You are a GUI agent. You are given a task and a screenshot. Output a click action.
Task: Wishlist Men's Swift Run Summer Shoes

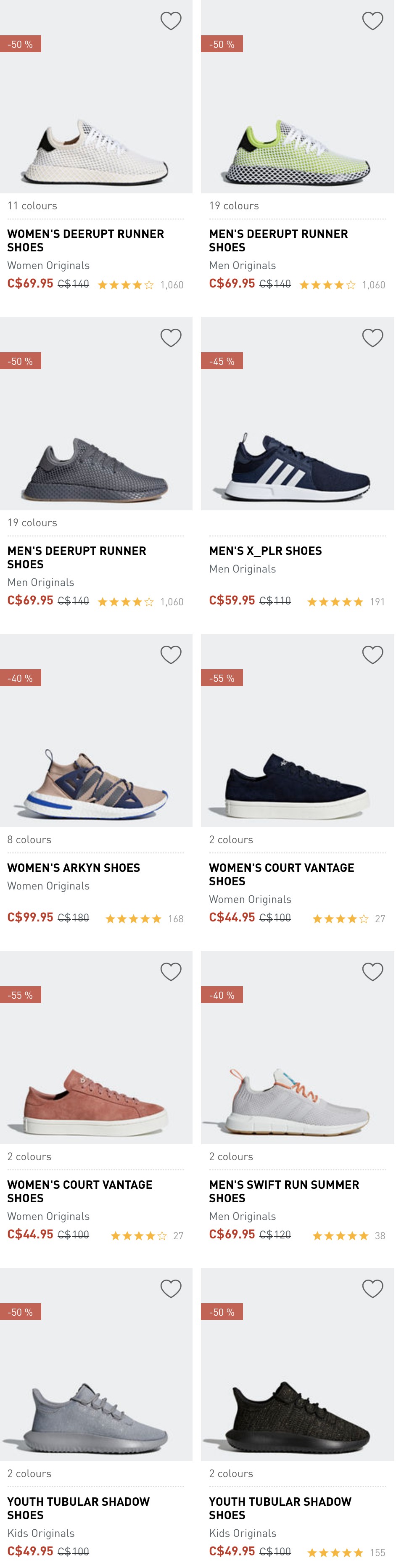(x=372, y=972)
